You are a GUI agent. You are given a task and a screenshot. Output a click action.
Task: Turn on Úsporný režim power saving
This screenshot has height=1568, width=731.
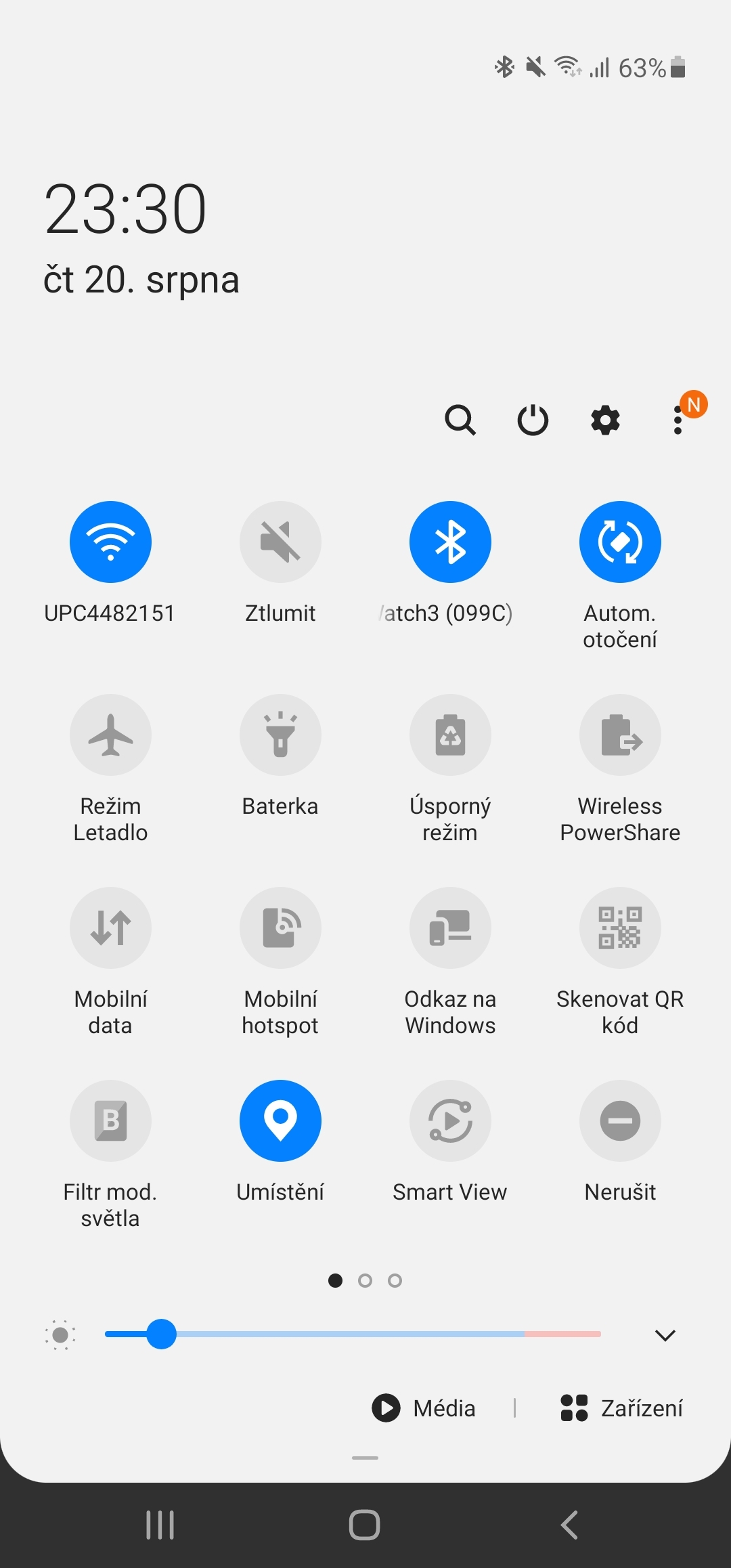point(450,735)
